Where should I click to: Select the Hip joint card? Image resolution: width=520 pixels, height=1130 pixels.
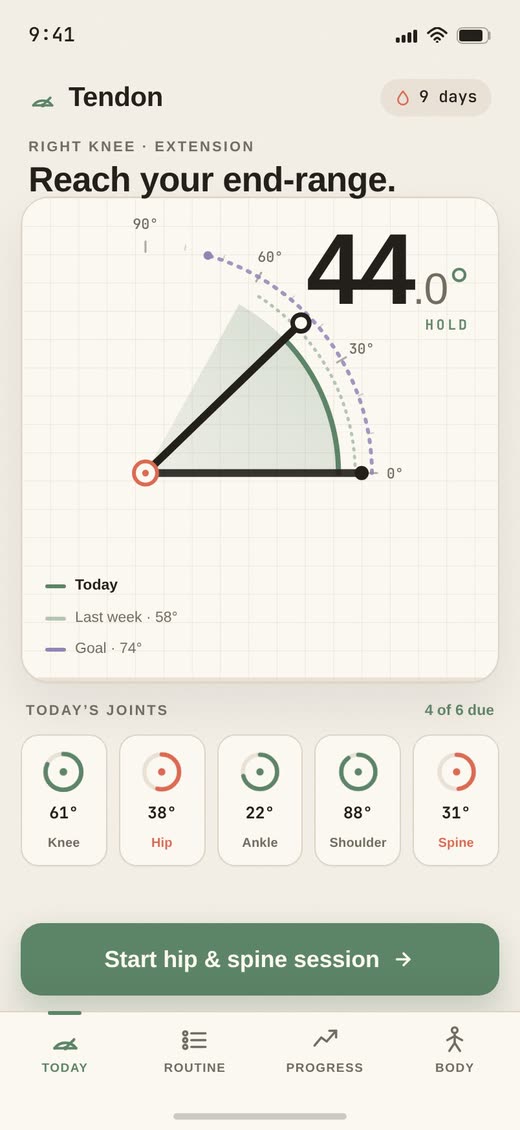(162, 800)
